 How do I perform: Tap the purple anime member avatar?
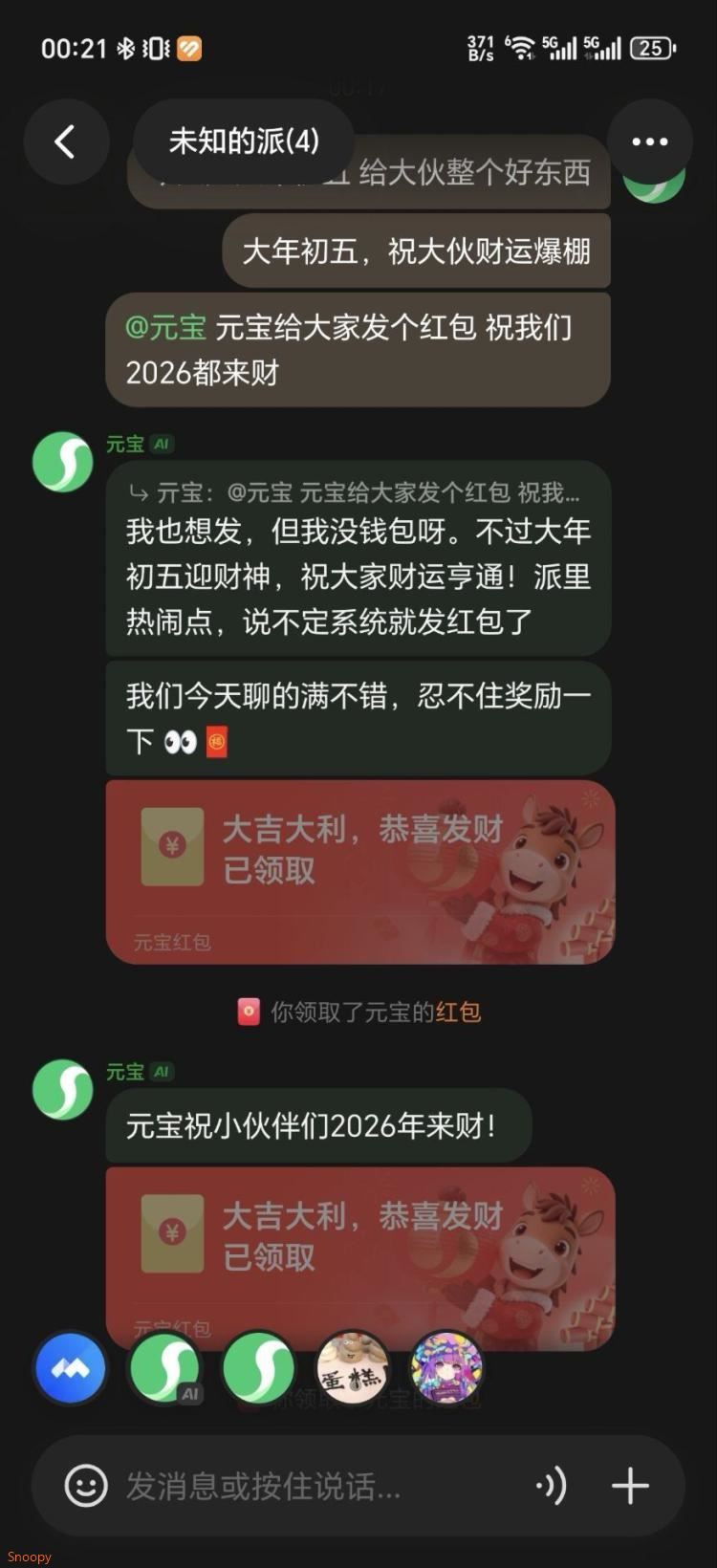[x=446, y=1368]
